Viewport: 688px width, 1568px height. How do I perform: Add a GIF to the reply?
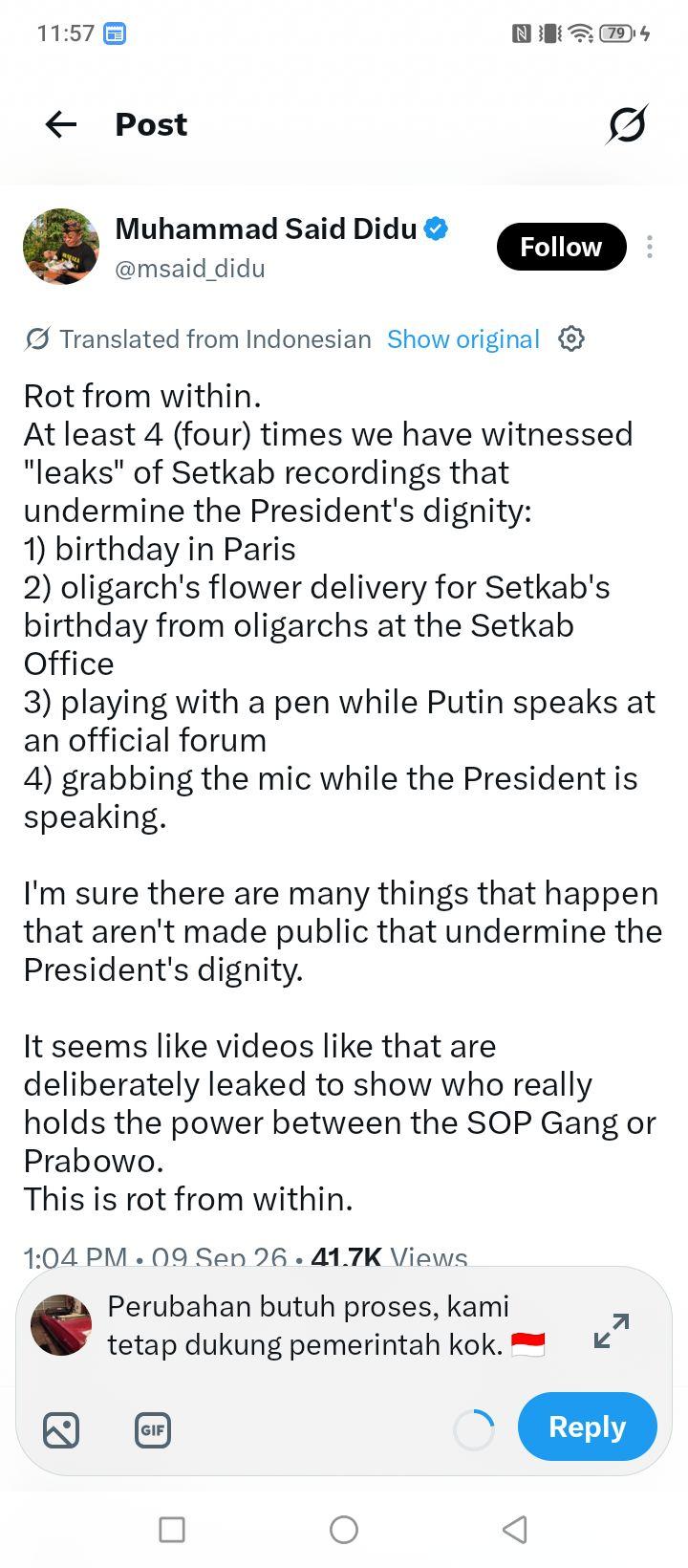point(153,1430)
